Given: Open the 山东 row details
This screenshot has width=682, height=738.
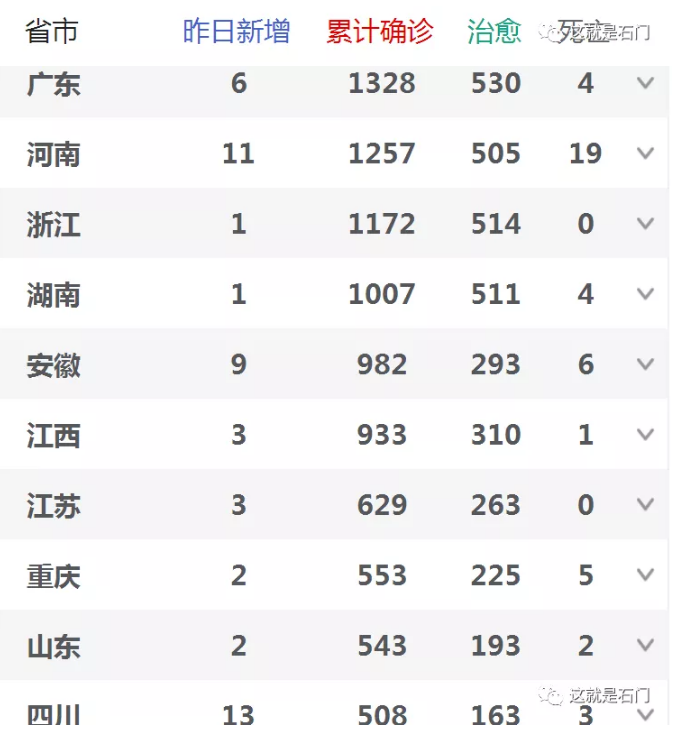Looking at the screenshot, I should click(645, 645).
